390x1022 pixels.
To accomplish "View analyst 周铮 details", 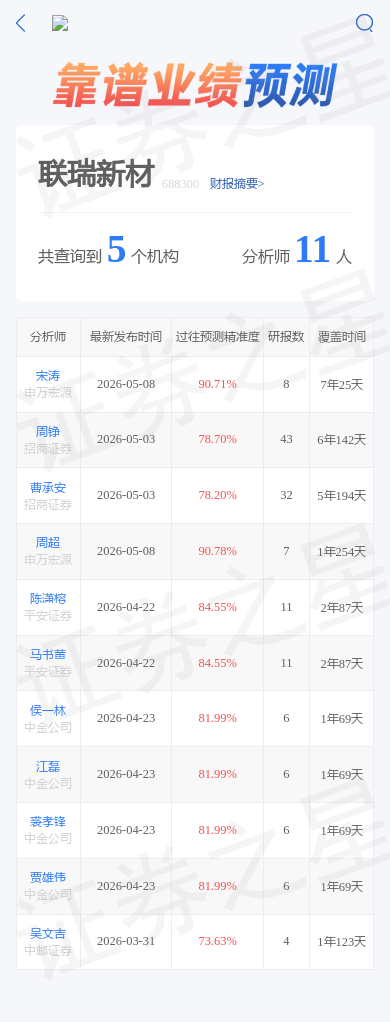I will point(48,431).
